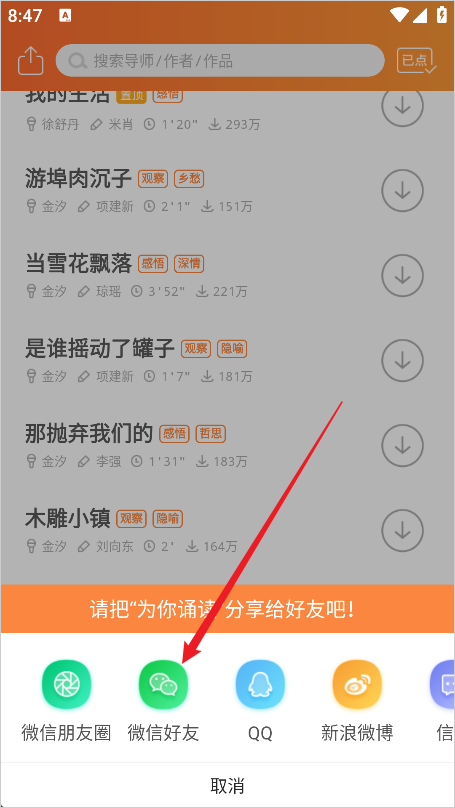Download 游埠肉沉子
The height and width of the screenshot is (808, 455).
tap(402, 190)
